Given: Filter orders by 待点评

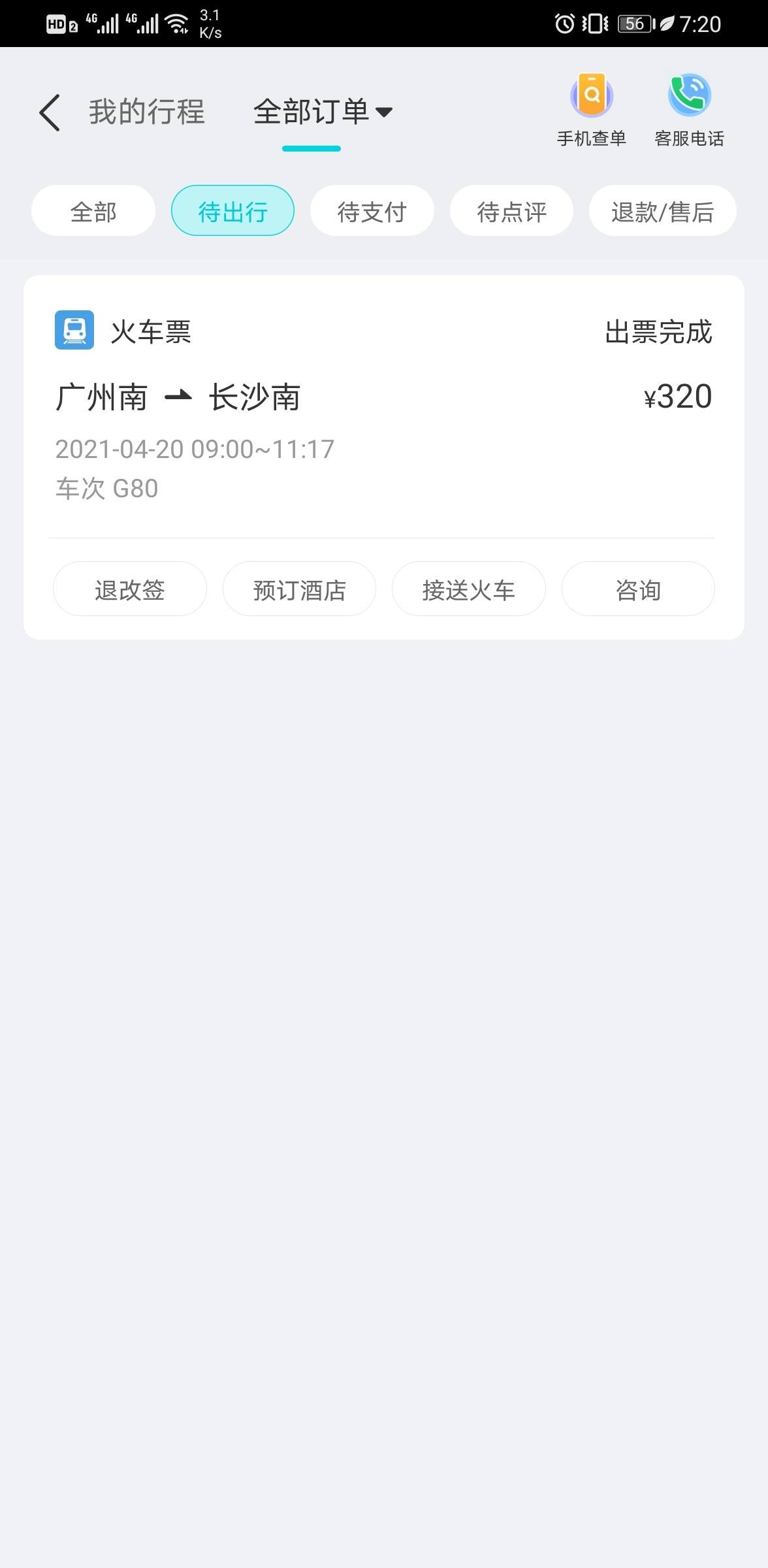Looking at the screenshot, I should (x=512, y=211).
